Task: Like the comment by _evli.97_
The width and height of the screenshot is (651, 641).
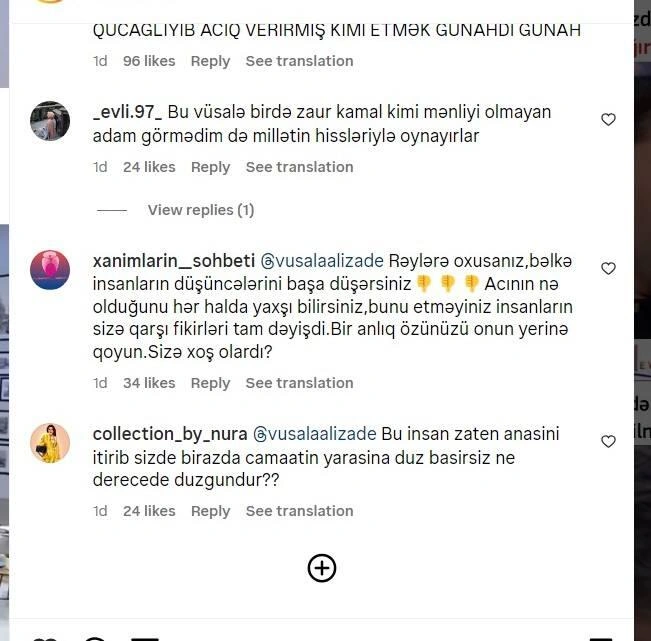Action: click(608, 119)
